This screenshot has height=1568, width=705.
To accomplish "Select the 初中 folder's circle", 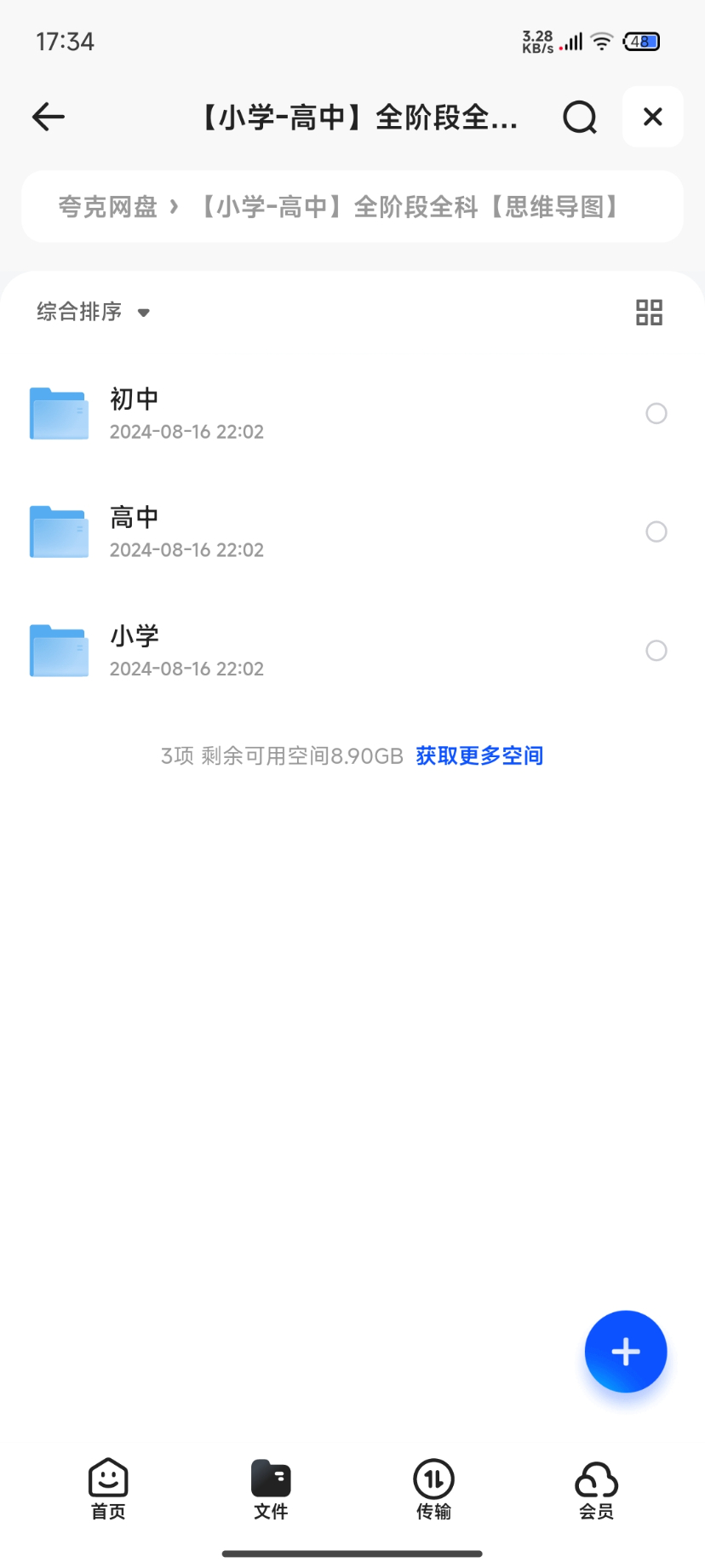I will click(656, 414).
